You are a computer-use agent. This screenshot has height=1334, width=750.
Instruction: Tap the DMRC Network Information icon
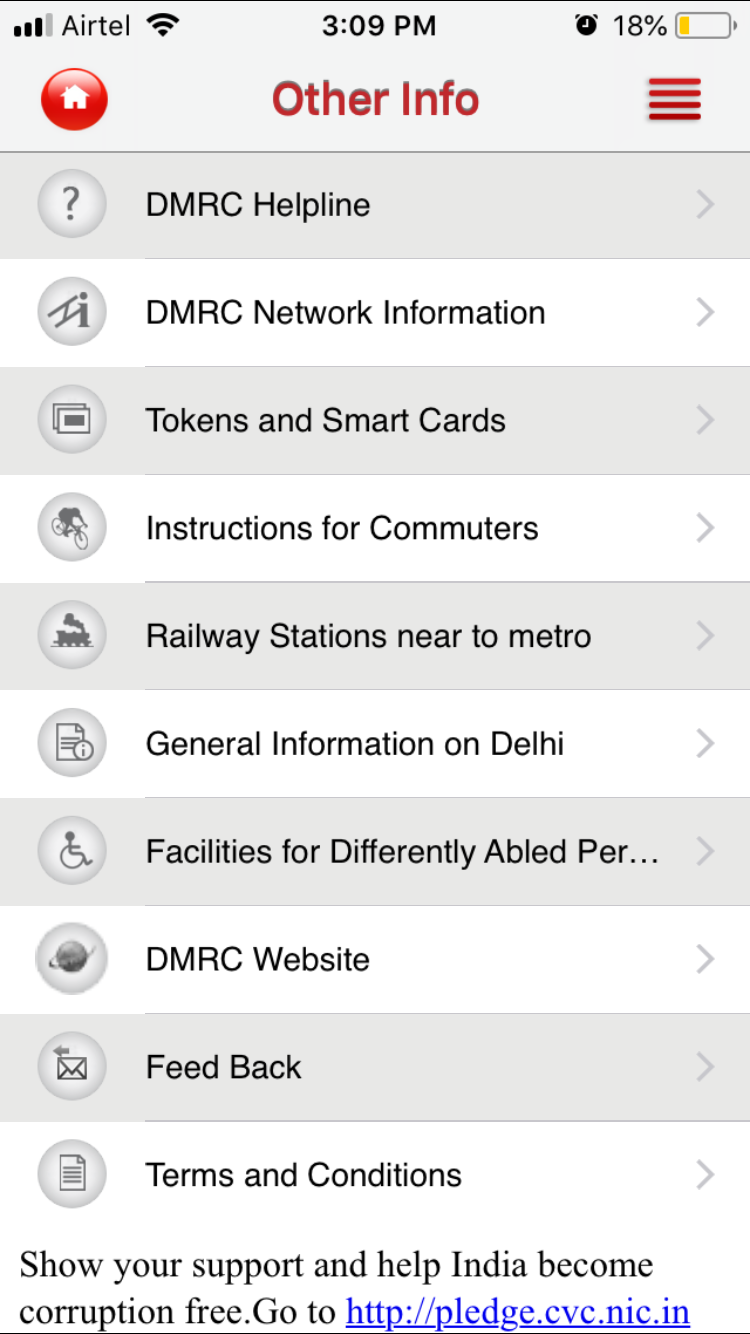point(71,312)
